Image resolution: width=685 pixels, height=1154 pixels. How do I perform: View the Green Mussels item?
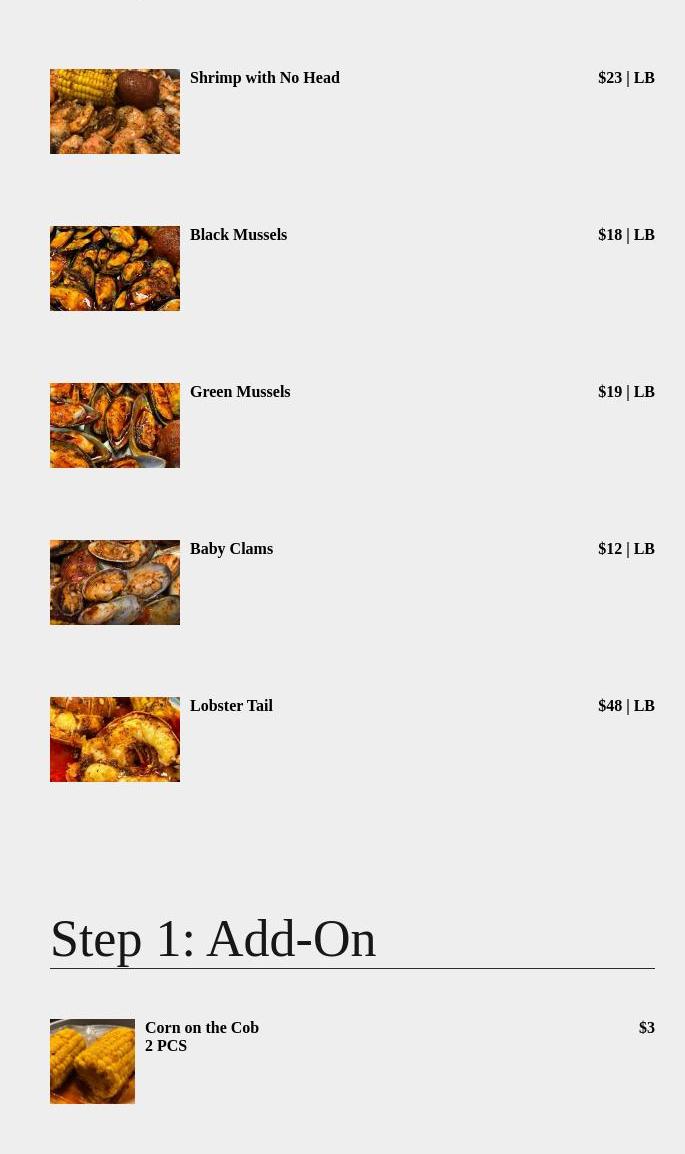[x=240, y=392]
